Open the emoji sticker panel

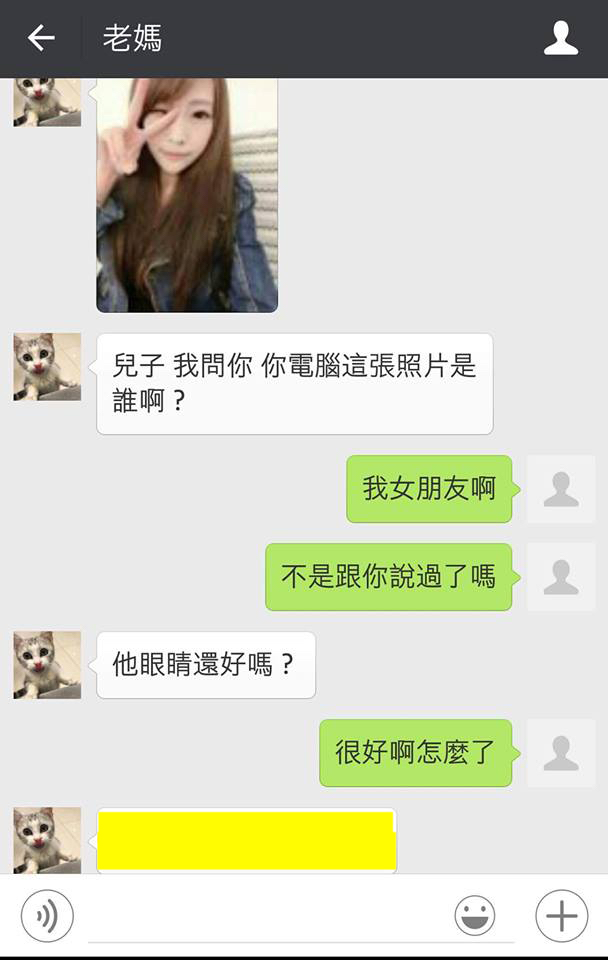475,915
